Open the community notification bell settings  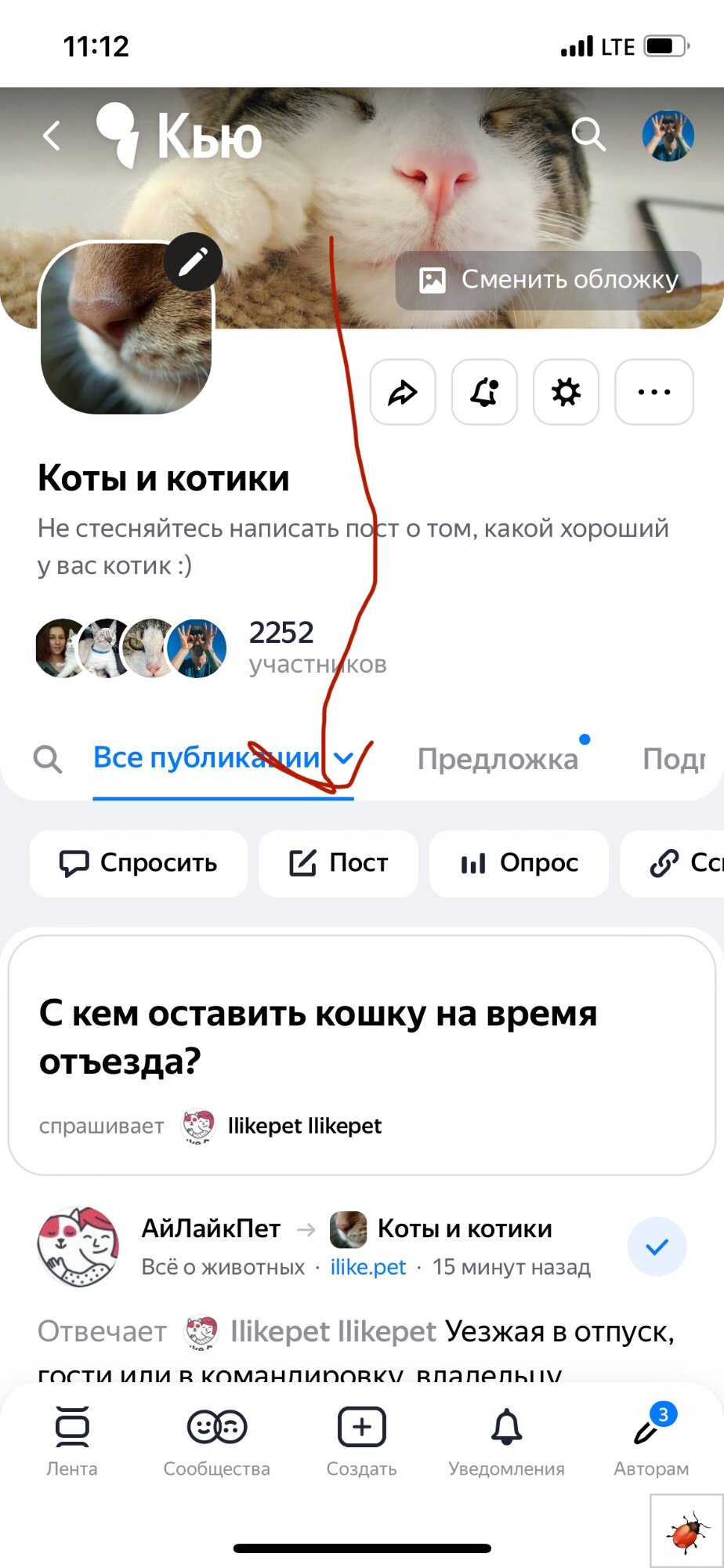click(x=484, y=392)
